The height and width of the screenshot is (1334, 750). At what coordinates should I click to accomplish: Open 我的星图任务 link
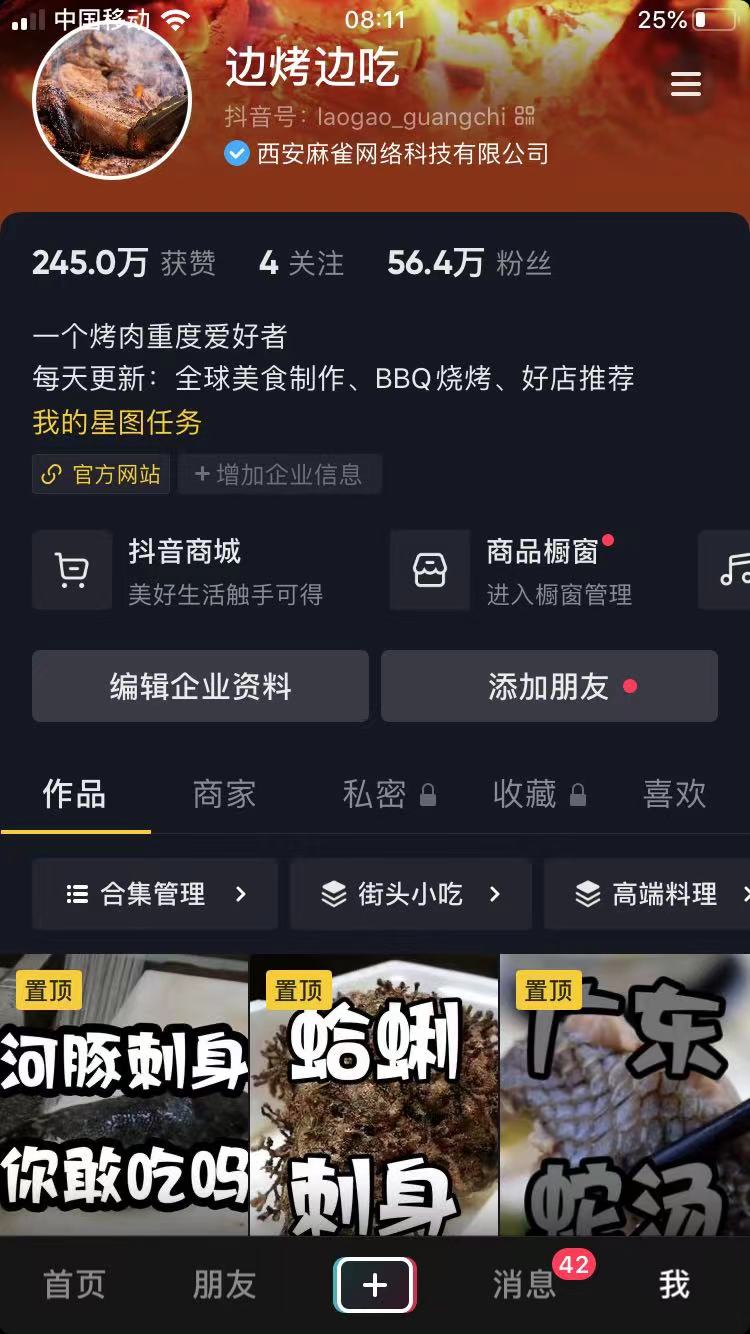coord(117,422)
